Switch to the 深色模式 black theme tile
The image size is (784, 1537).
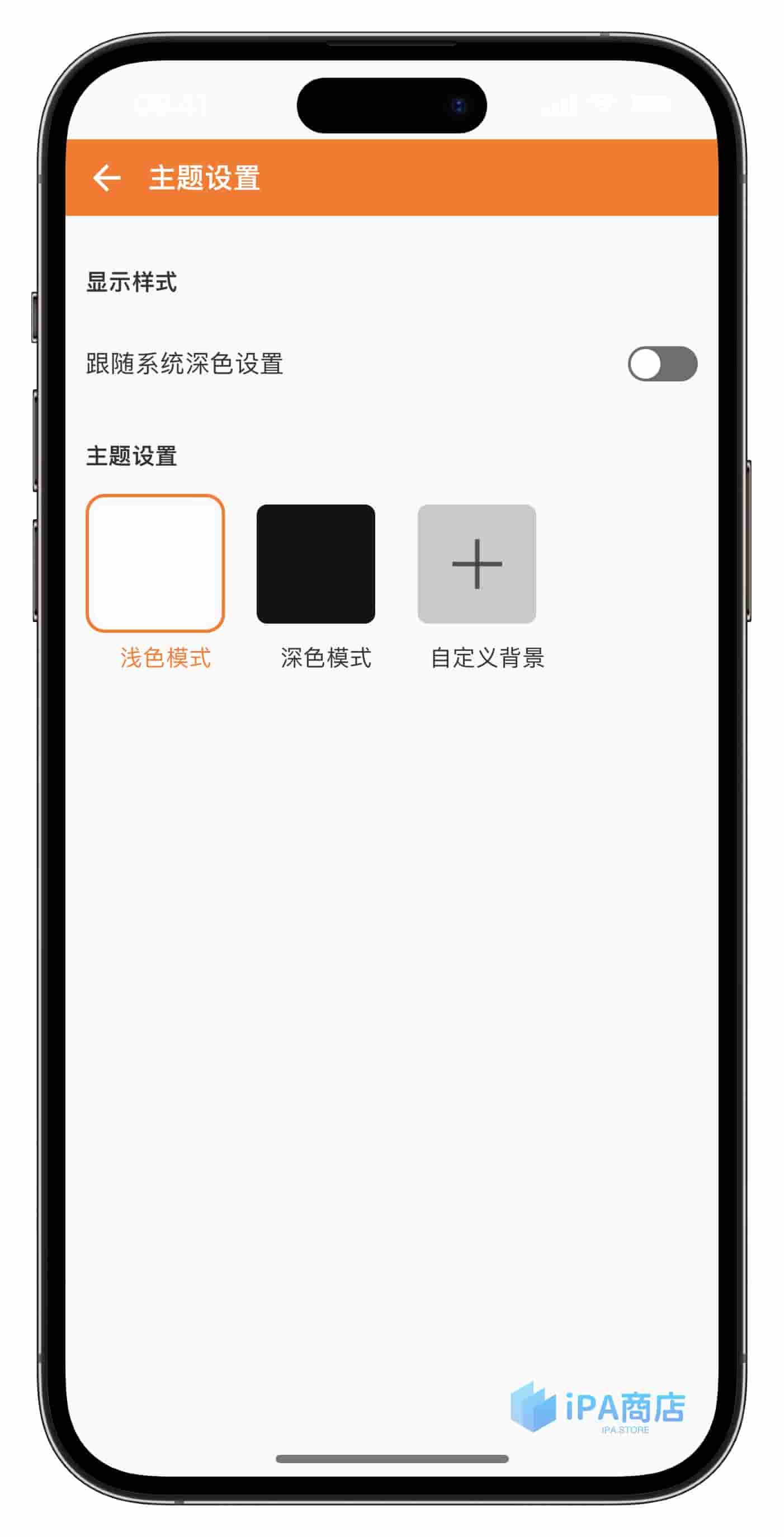(315, 563)
